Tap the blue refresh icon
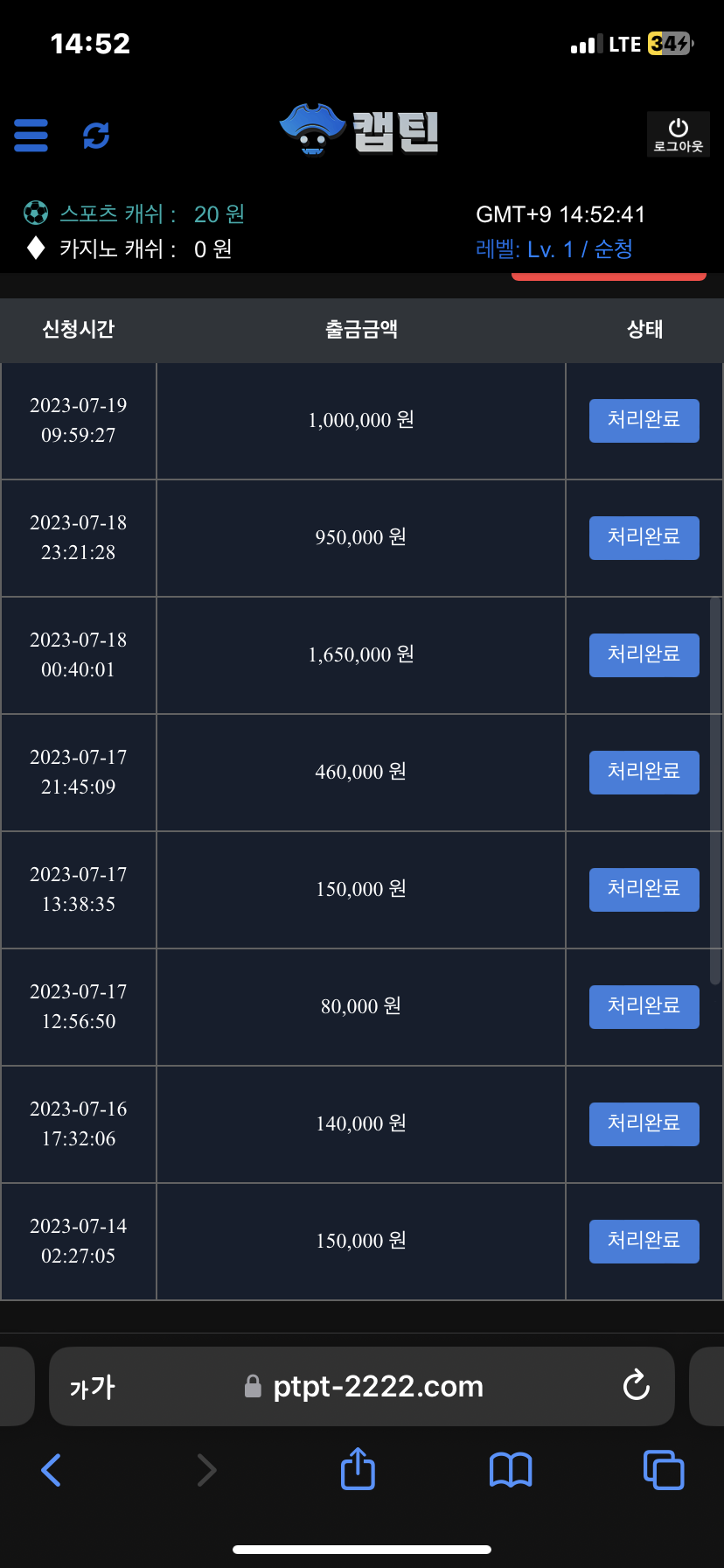This screenshot has height=1568, width=724. tap(96, 136)
